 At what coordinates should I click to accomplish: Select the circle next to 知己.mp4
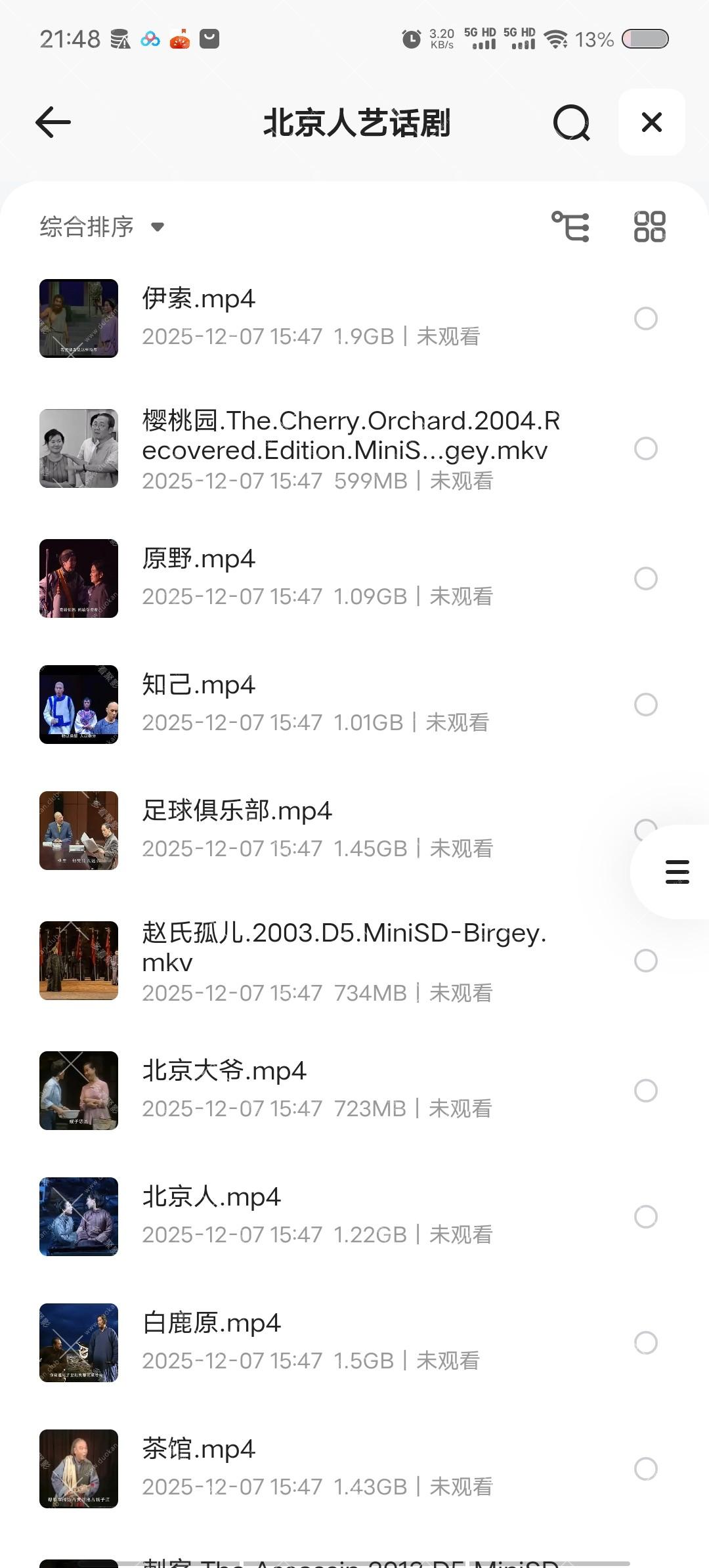tap(646, 705)
